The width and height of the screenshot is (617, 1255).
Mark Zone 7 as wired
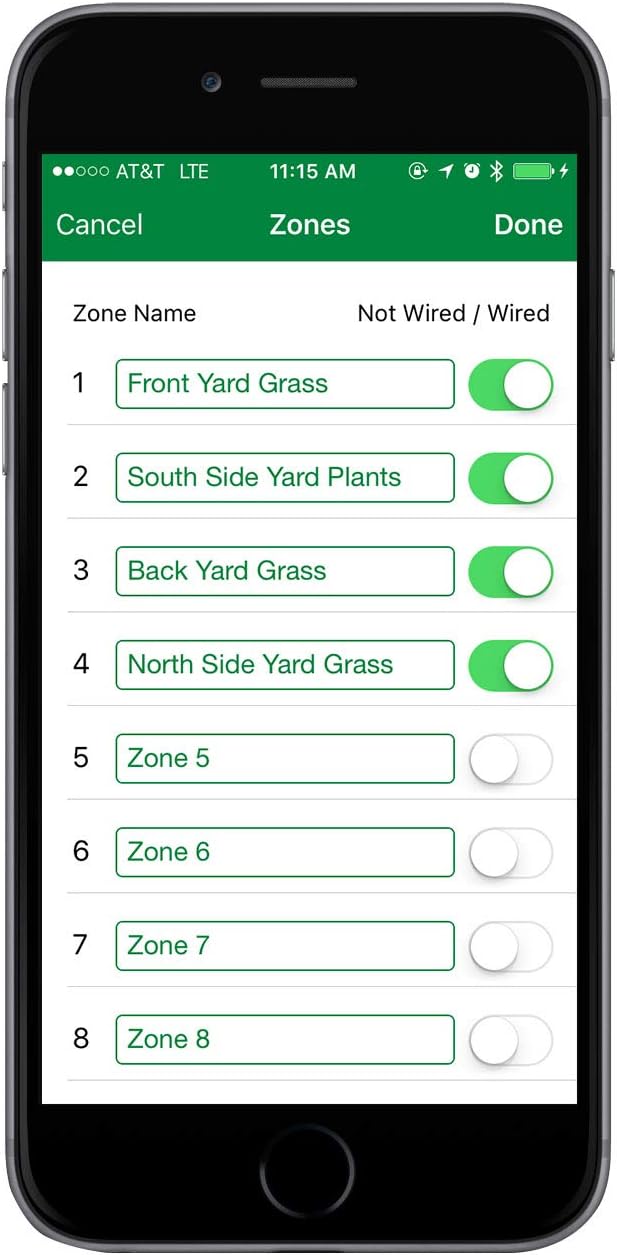(510, 947)
